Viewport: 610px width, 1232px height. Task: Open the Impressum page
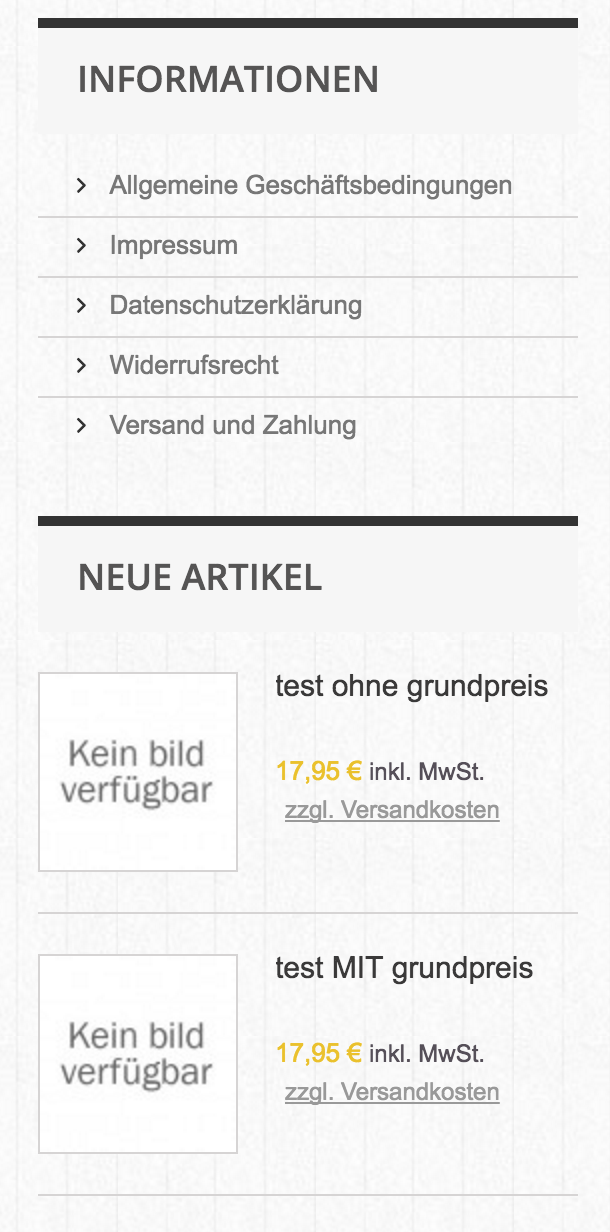point(173,246)
